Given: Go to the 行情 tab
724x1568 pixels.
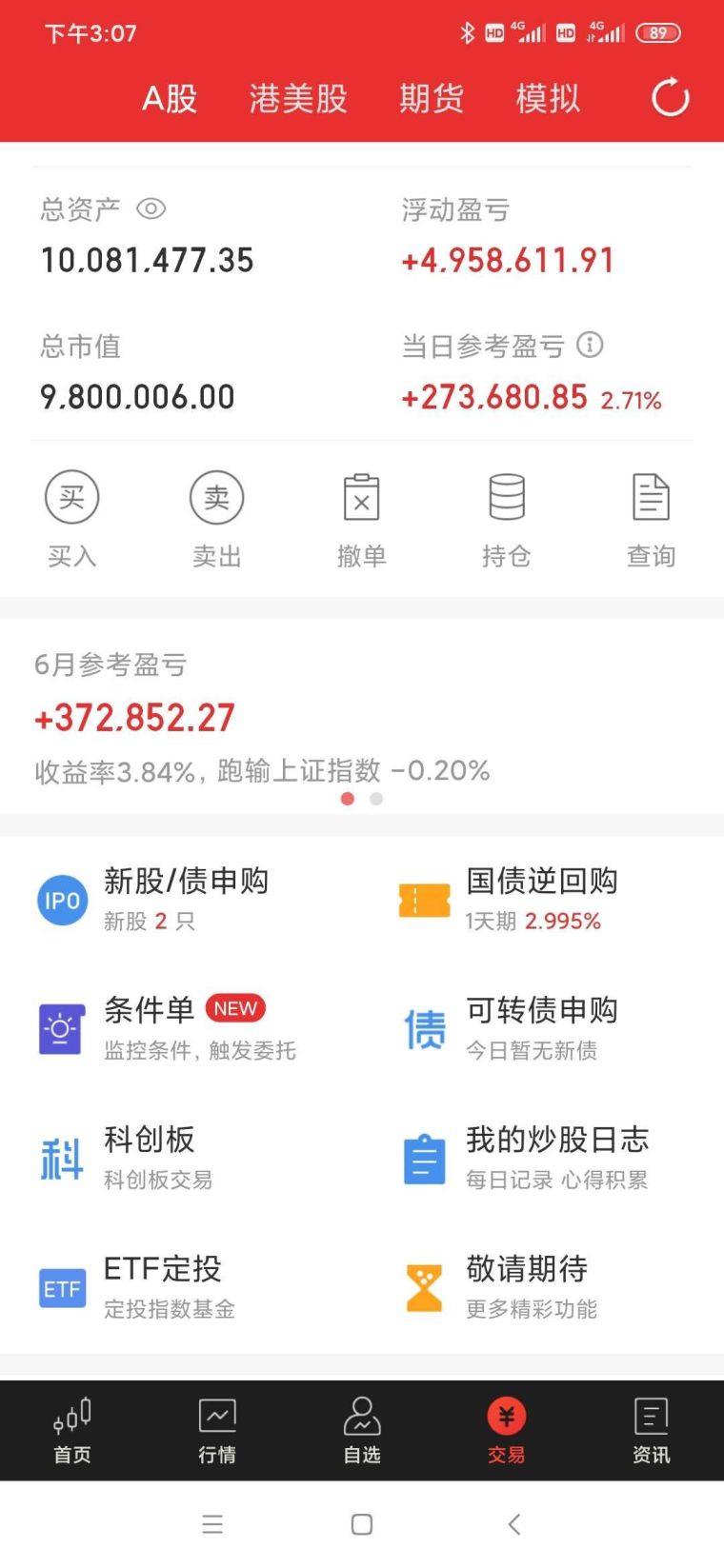Looking at the screenshot, I should click(217, 1430).
